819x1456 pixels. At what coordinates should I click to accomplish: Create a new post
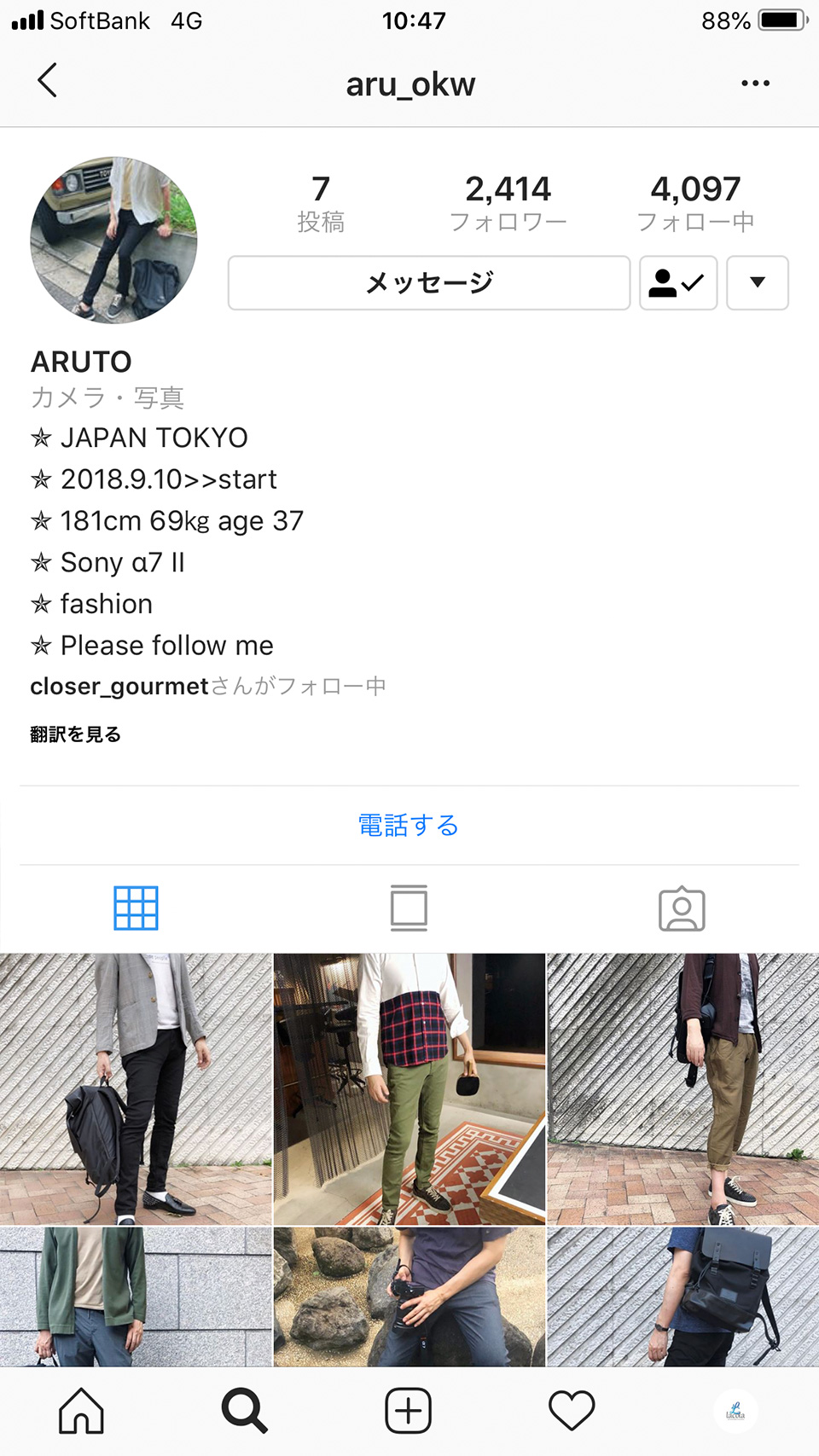pyautogui.click(x=409, y=1411)
